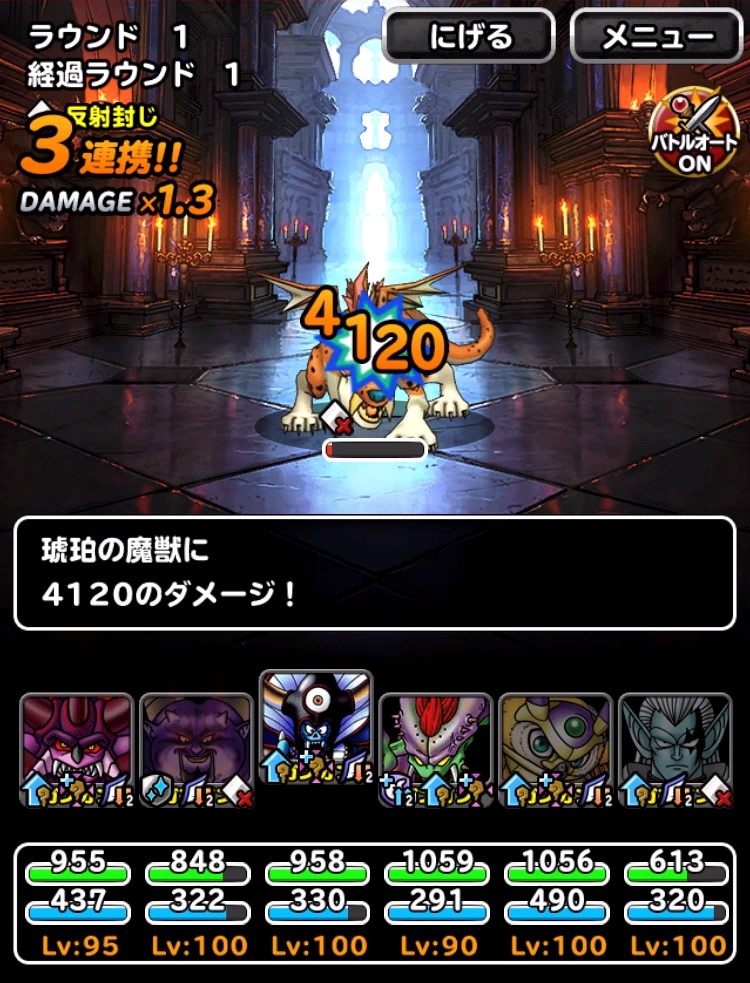Select the purple ogre monster portrait
This screenshot has height=983, width=750.
[x=197, y=750]
